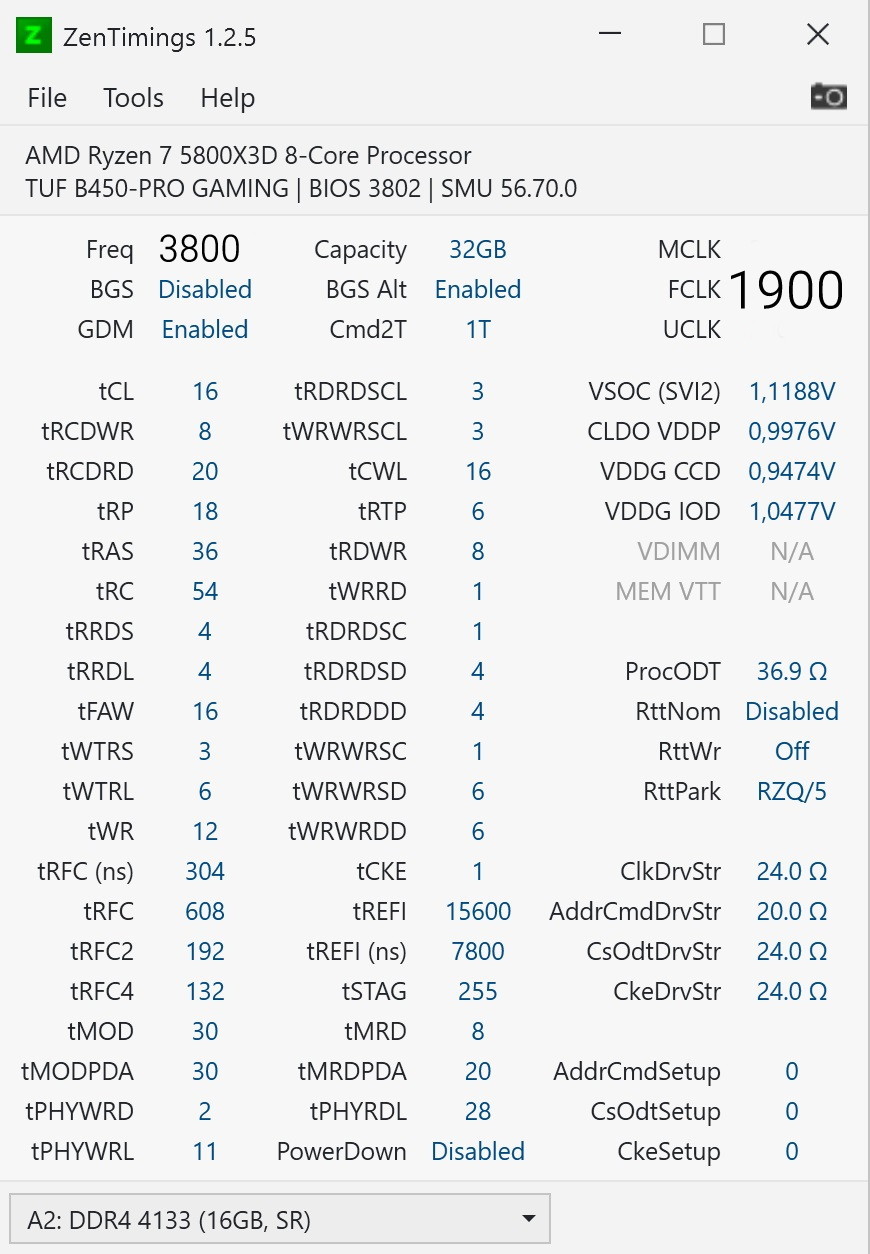Open the File menu
The height and width of the screenshot is (1254, 870).
(x=47, y=98)
